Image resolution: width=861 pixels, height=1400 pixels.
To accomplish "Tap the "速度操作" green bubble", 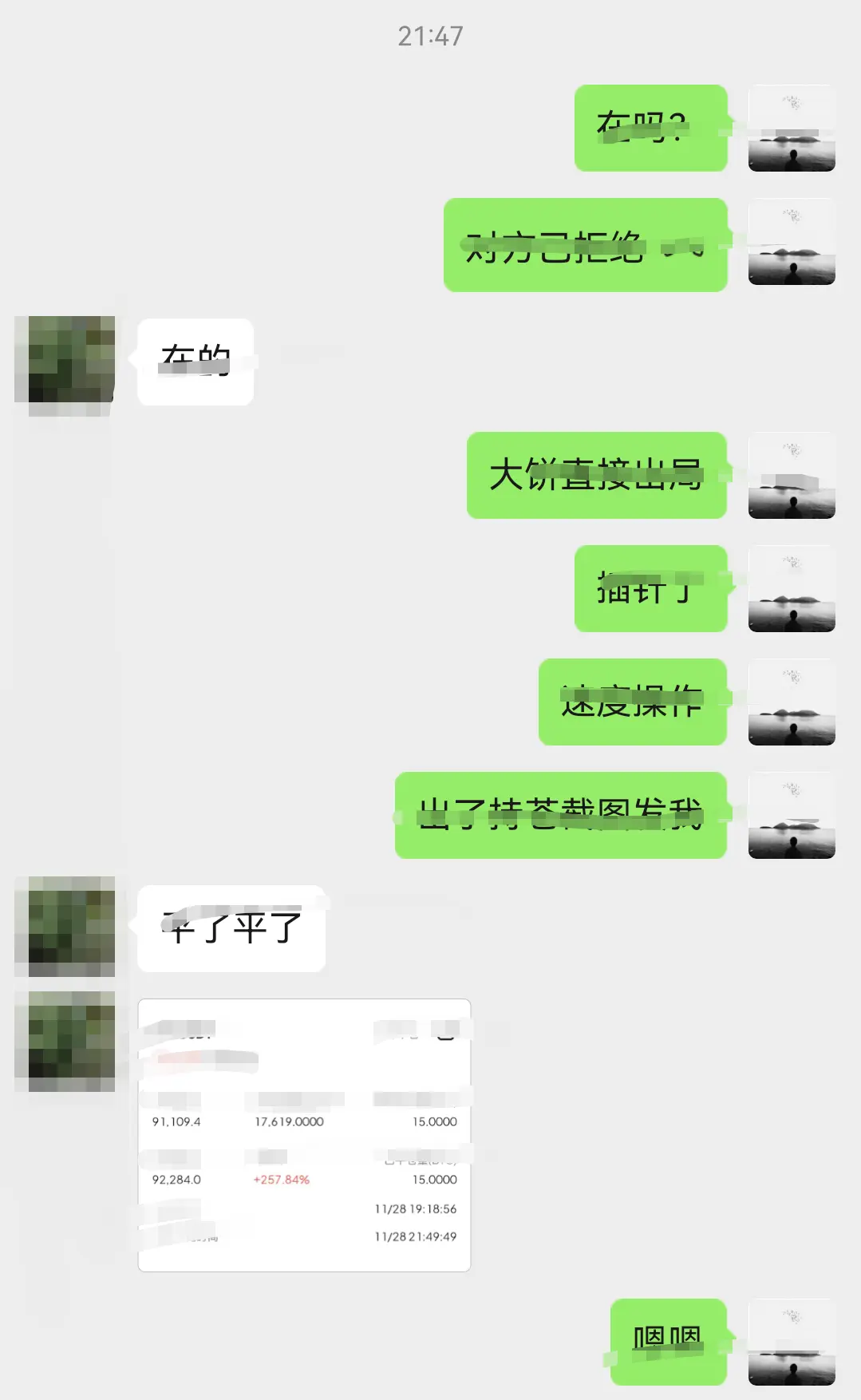I will pyautogui.click(x=632, y=702).
